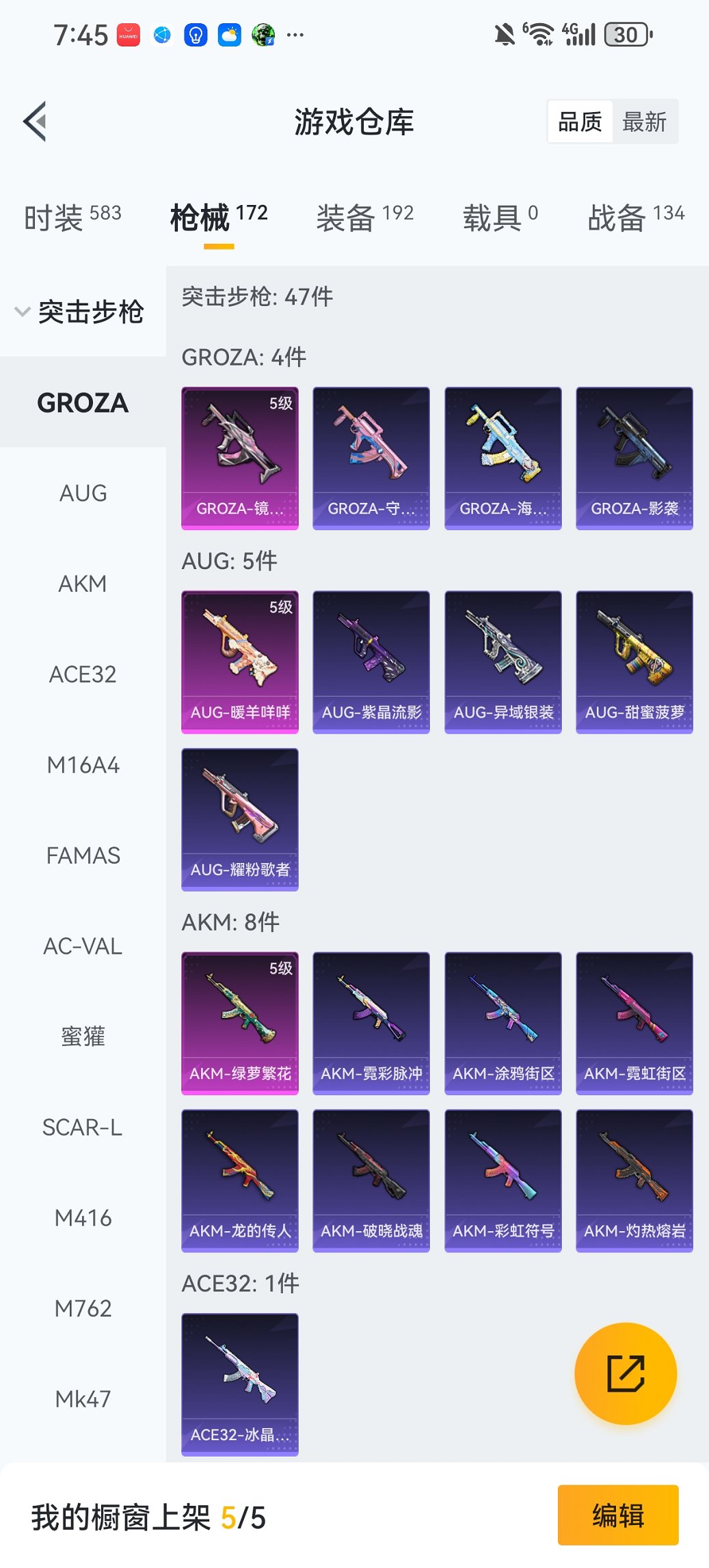This screenshot has width=709, height=1568.
Task: Open the AKM-绿萝繁花 skin tile
Action: pos(240,1023)
